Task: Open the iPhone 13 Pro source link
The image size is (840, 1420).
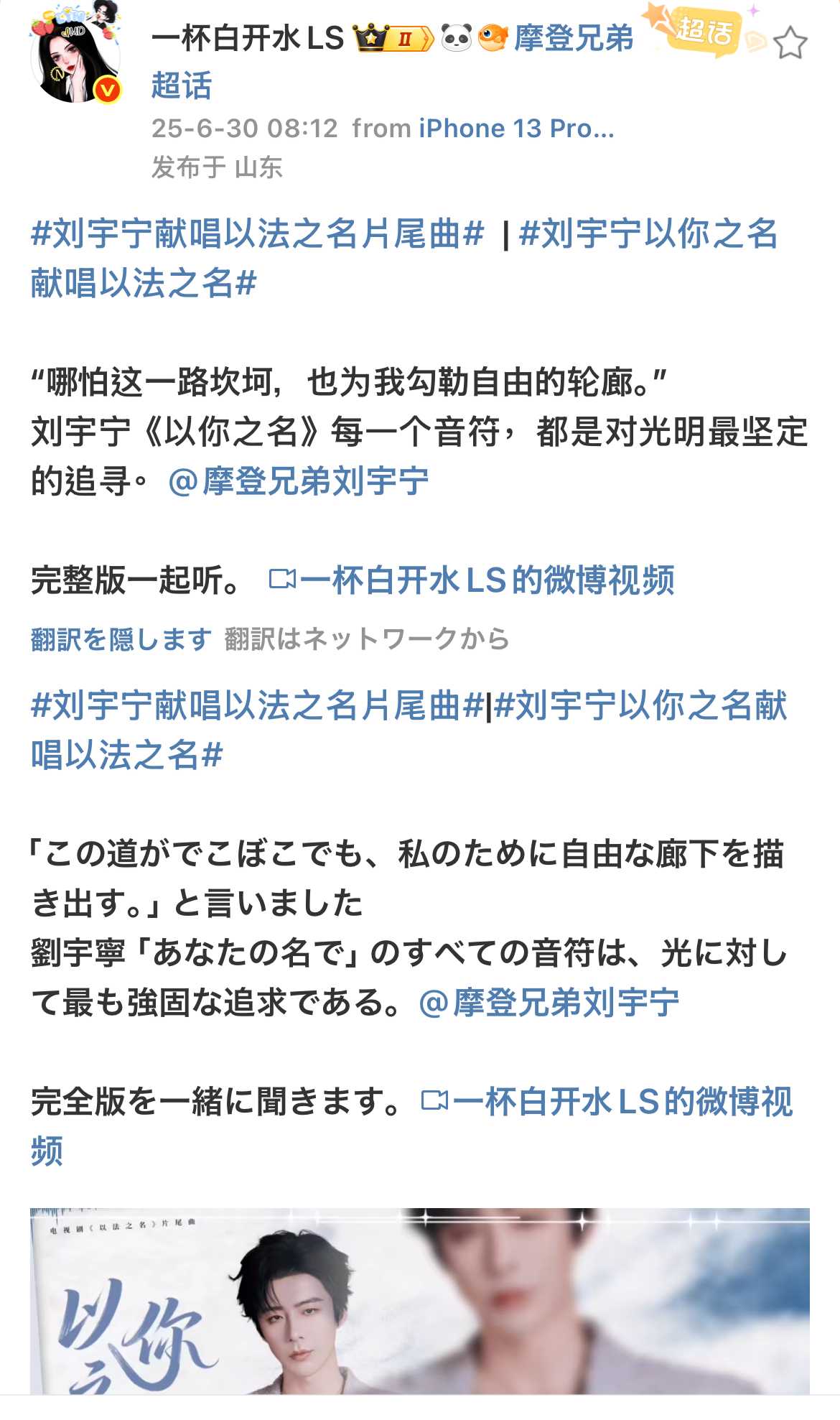Action: [515, 129]
